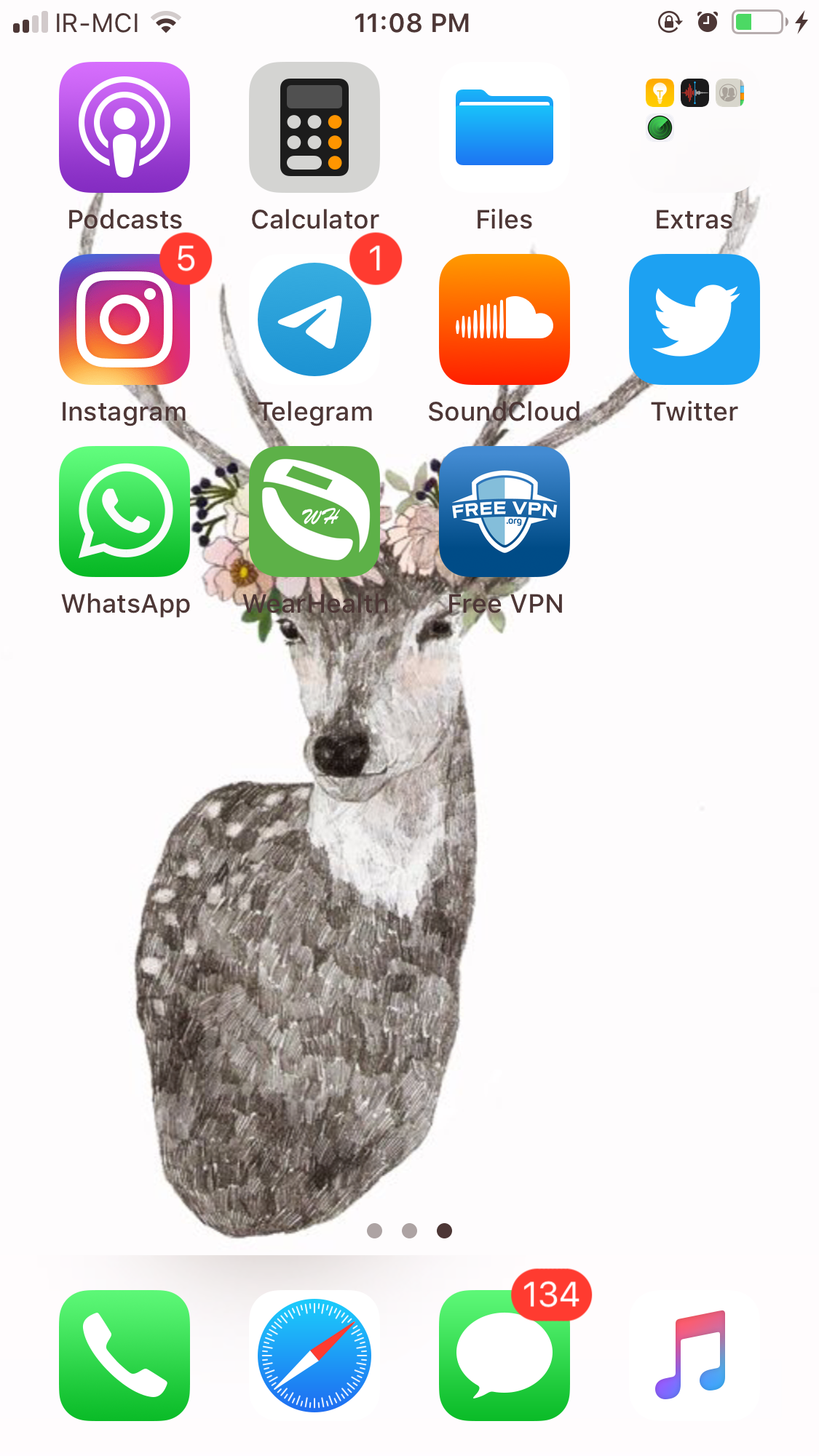Open the Music app in dock
This screenshot has width=819, height=1456.
[695, 1356]
